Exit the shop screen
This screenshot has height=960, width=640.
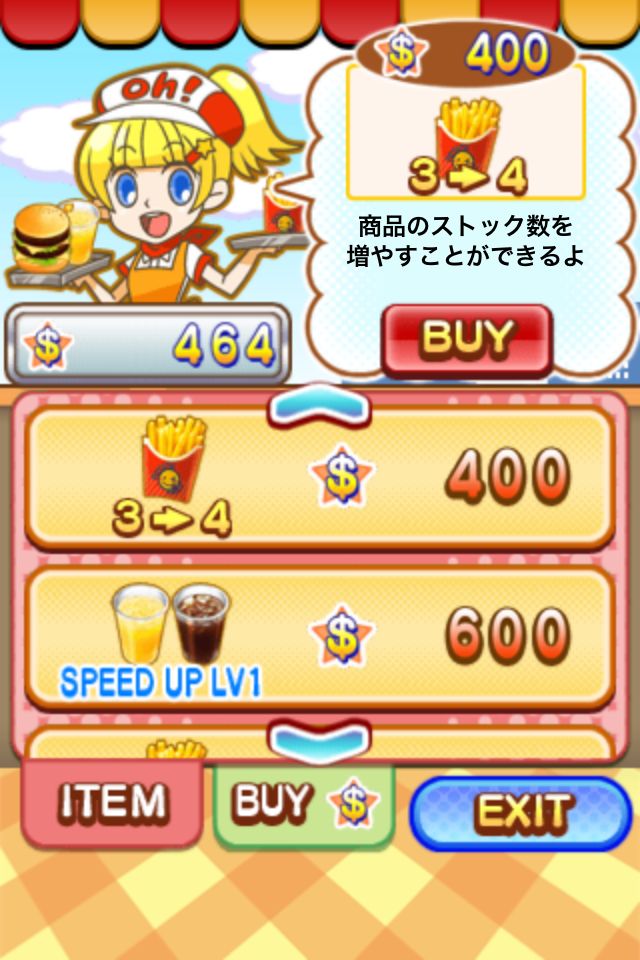pyautogui.click(x=521, y=811)
